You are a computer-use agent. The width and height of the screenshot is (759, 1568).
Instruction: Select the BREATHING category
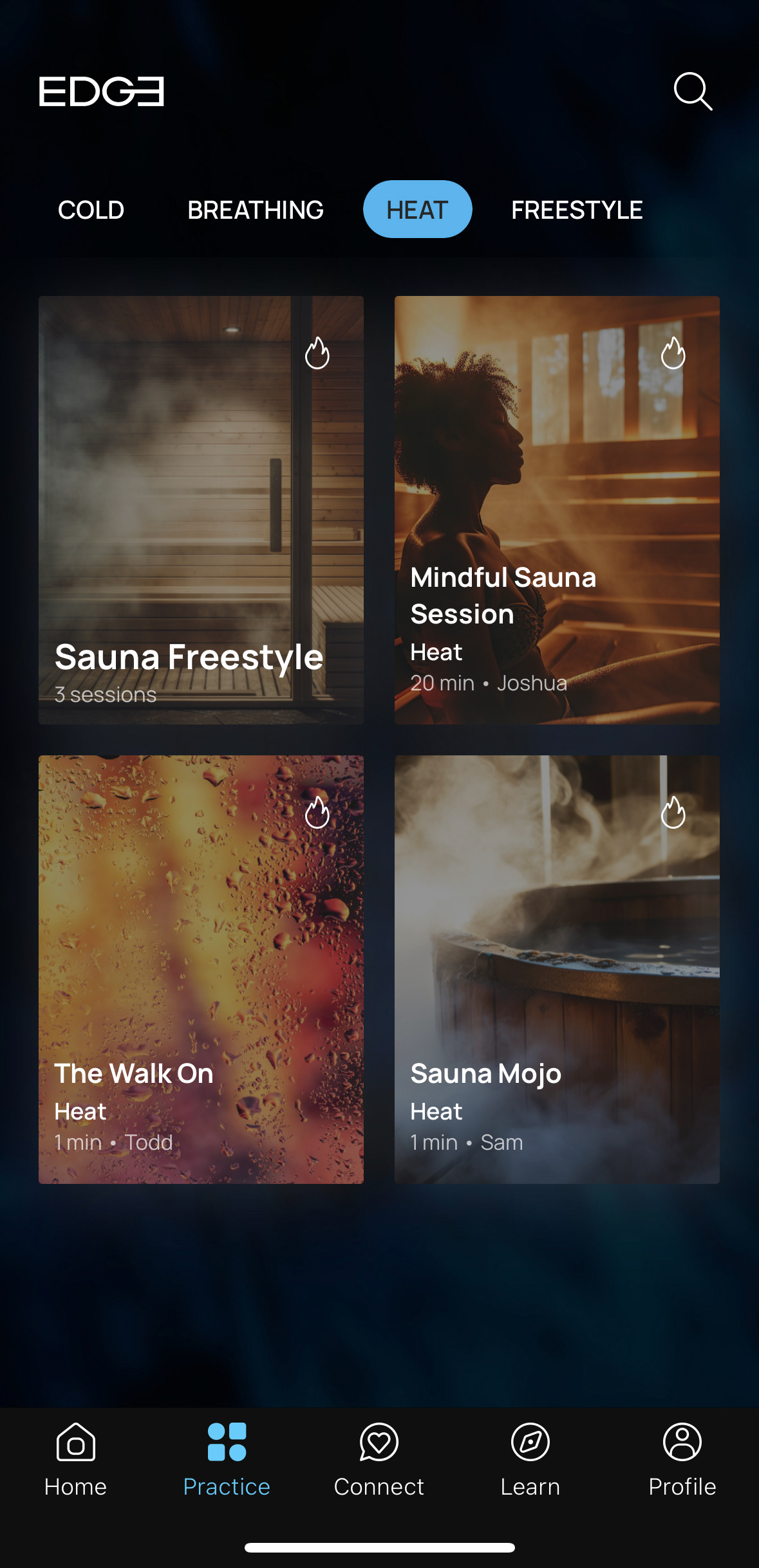256,210
